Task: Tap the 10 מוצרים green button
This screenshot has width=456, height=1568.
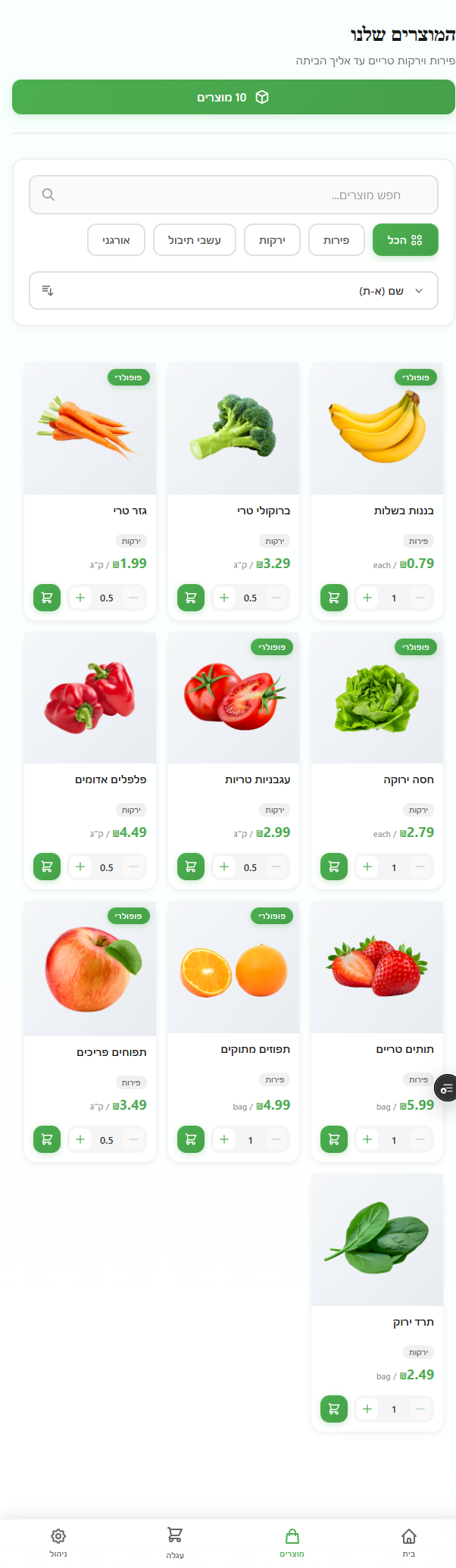Action: click(233, 98)
